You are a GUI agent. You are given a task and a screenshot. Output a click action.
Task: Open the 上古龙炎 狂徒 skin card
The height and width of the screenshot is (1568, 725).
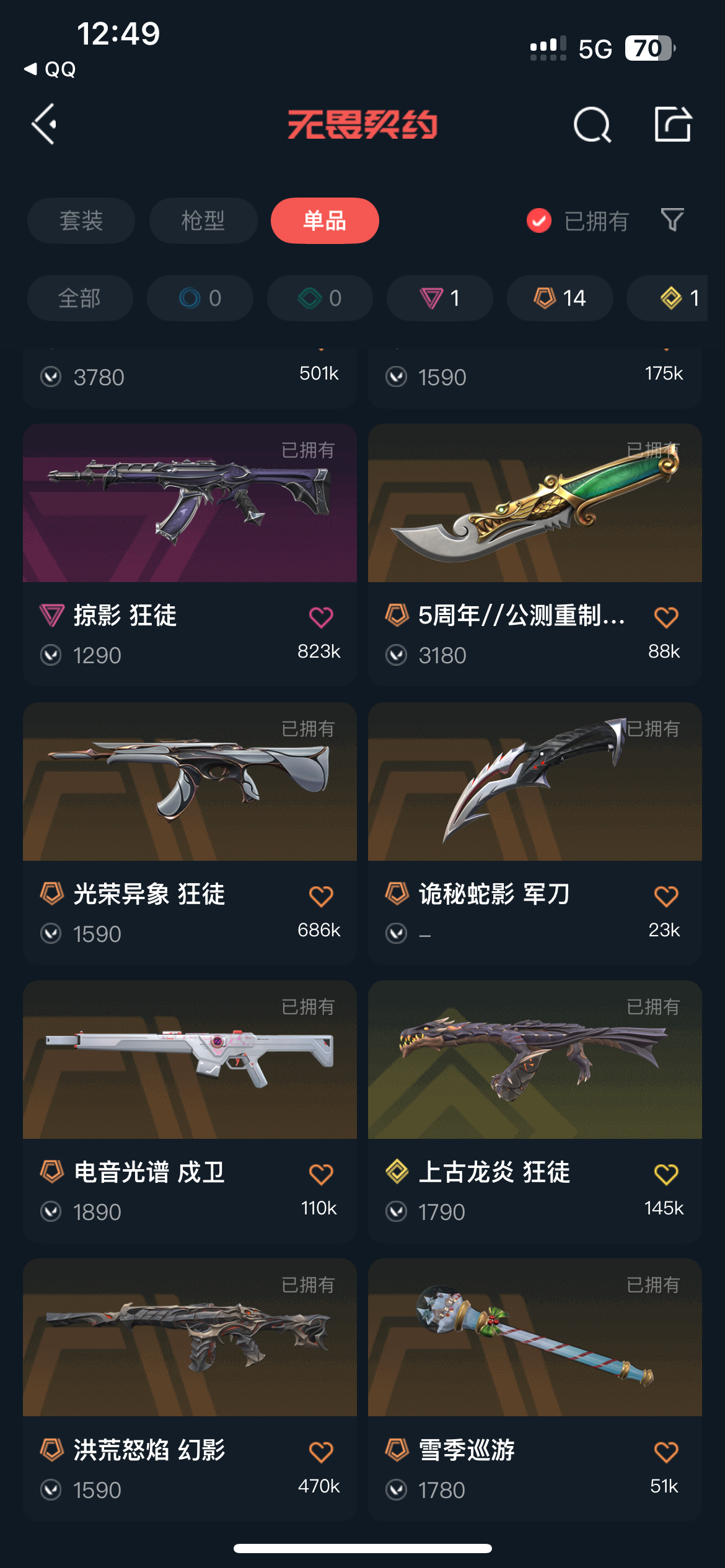[535, 1111]
